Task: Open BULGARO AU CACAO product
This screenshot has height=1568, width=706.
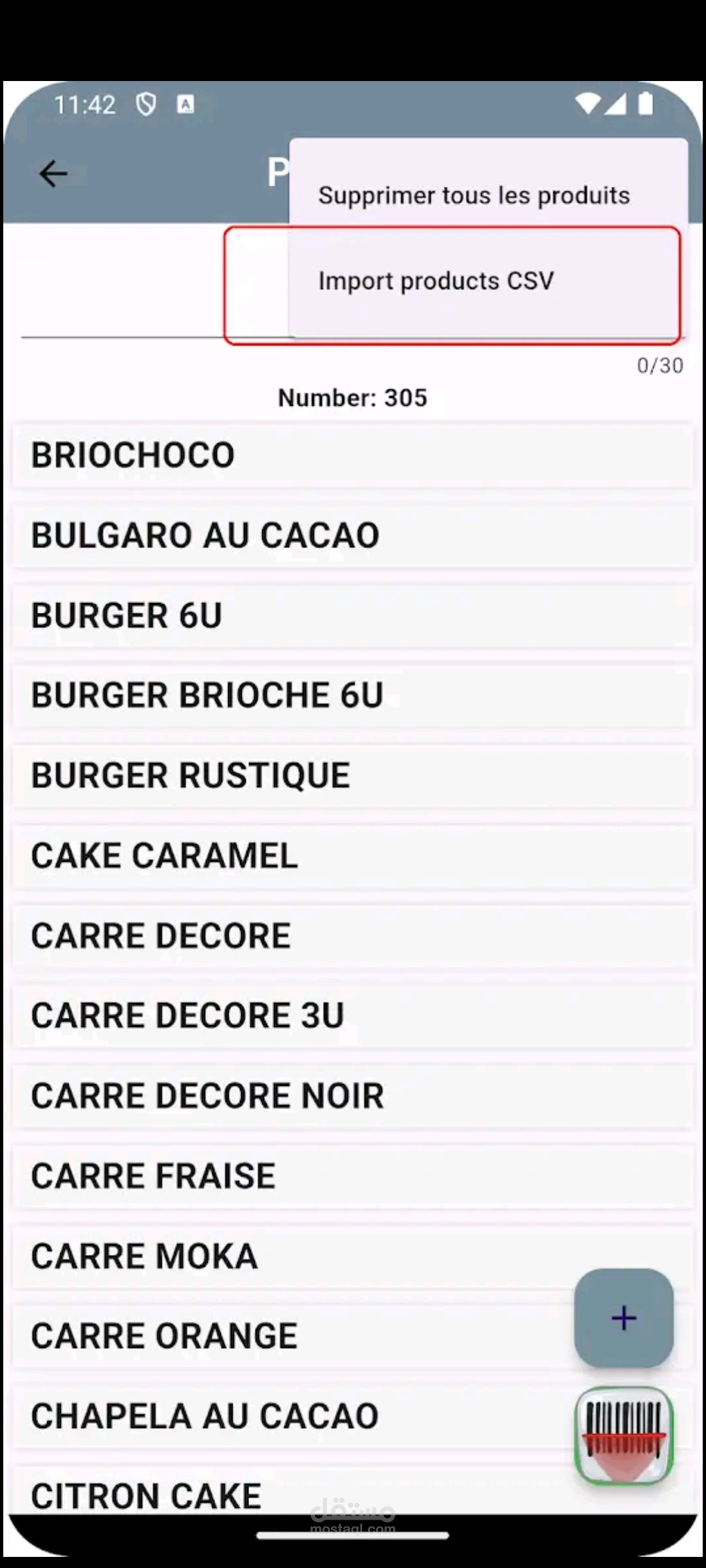Action: pos(353,536)
